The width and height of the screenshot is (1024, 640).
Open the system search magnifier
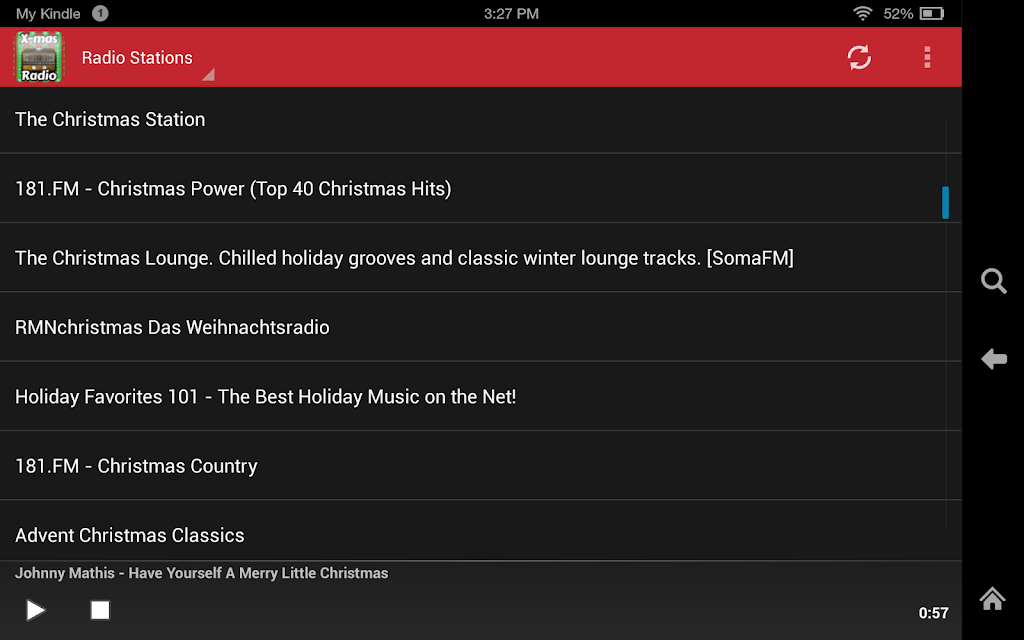tap(993, 281)
